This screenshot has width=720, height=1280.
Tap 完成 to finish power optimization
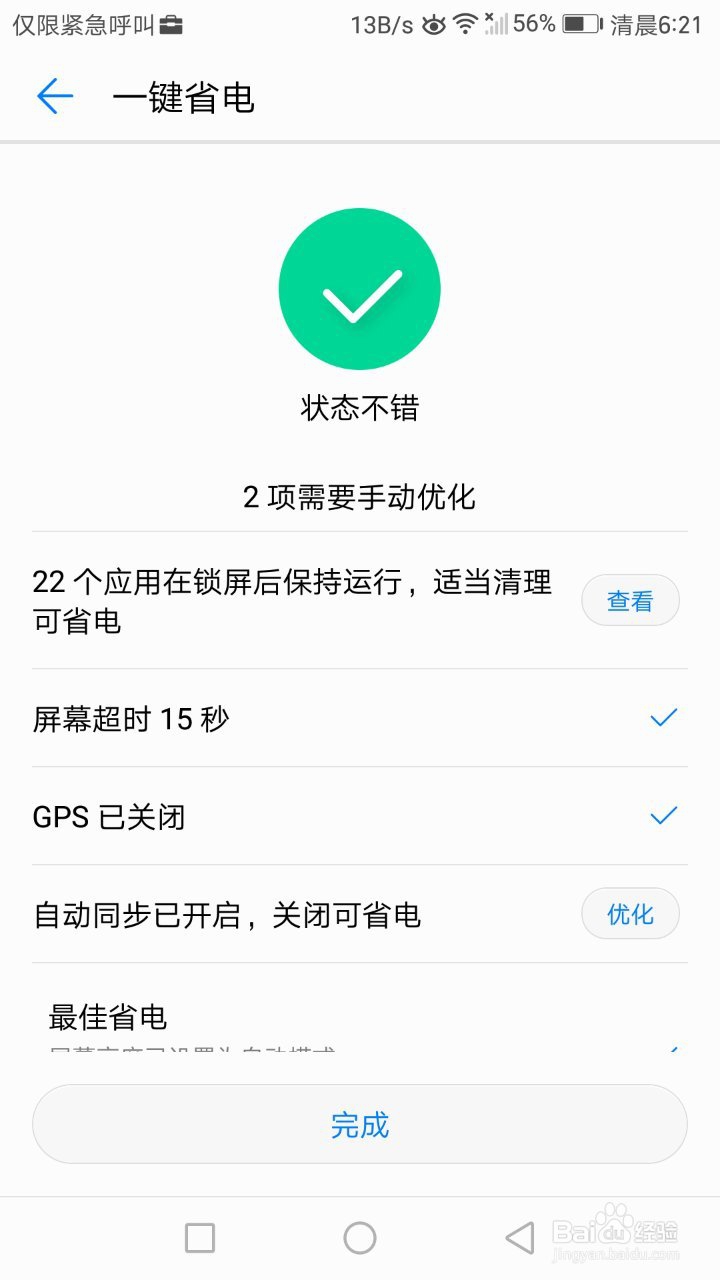click(360, 1123)
